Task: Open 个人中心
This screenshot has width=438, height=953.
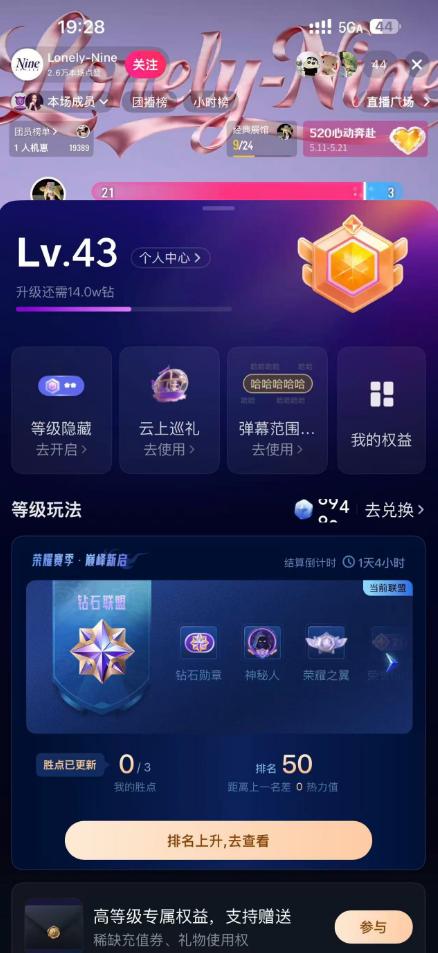Action: coord(171,258)
